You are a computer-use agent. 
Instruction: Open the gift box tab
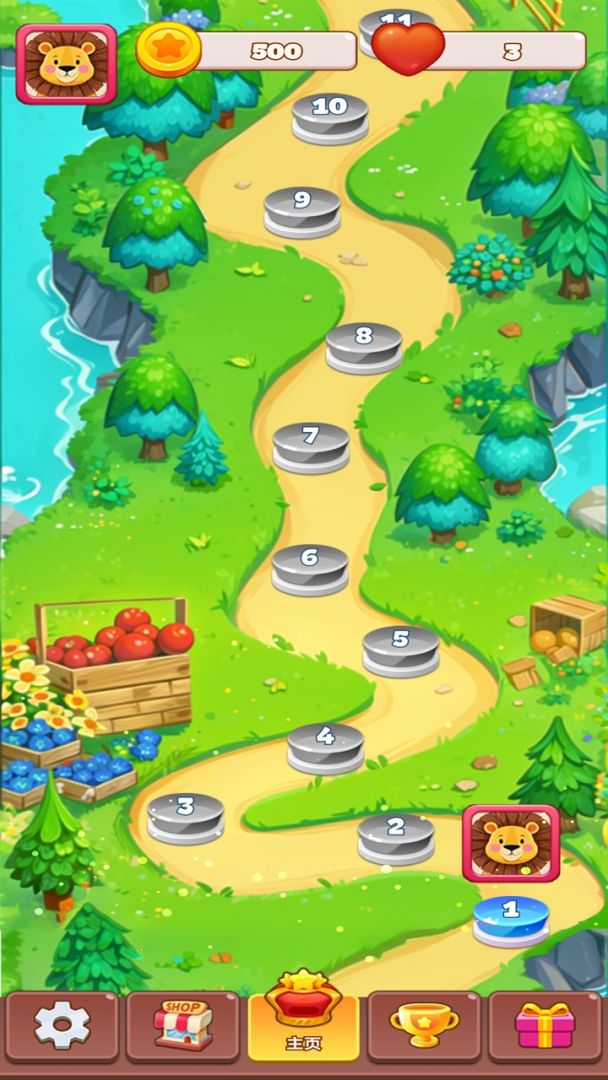point(545,1026)
